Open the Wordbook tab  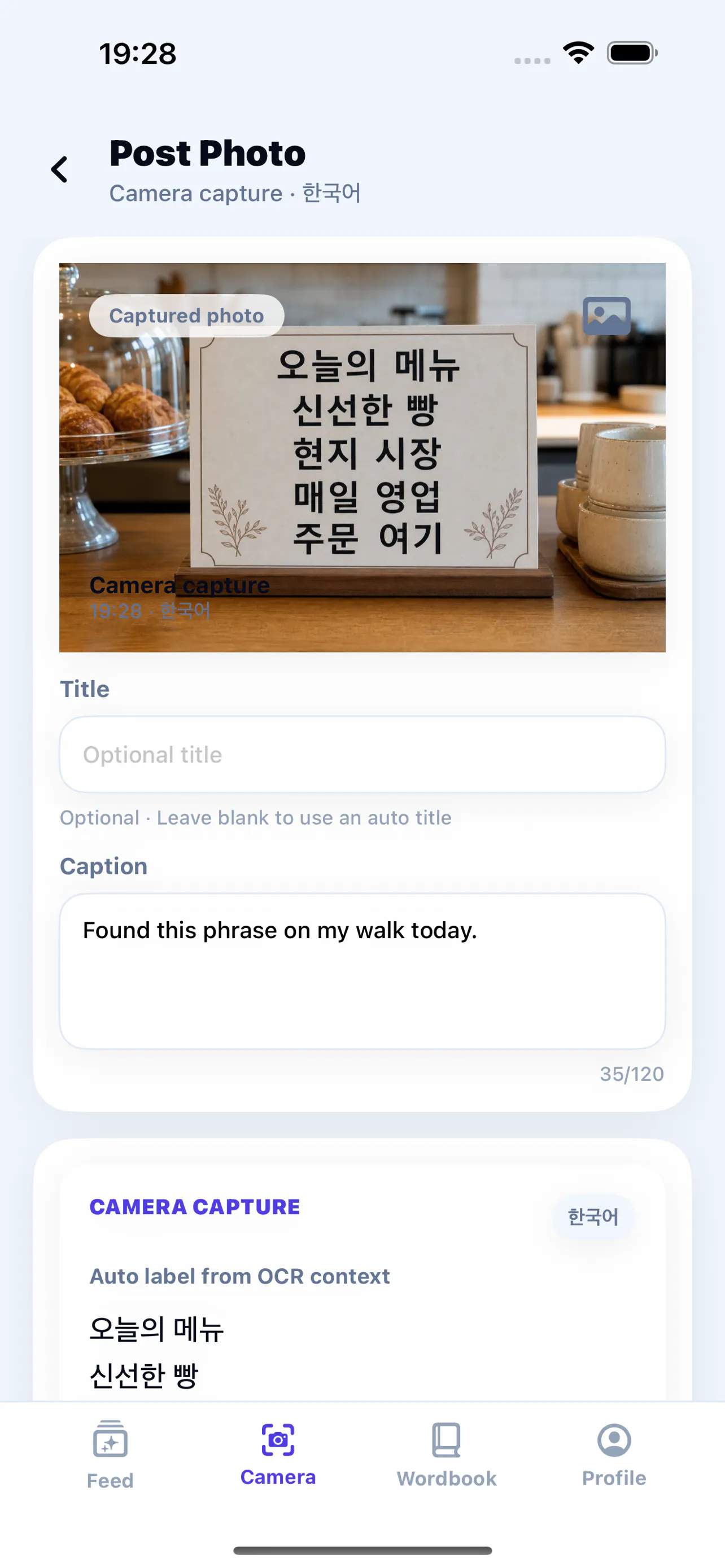tap(447, 1455)
